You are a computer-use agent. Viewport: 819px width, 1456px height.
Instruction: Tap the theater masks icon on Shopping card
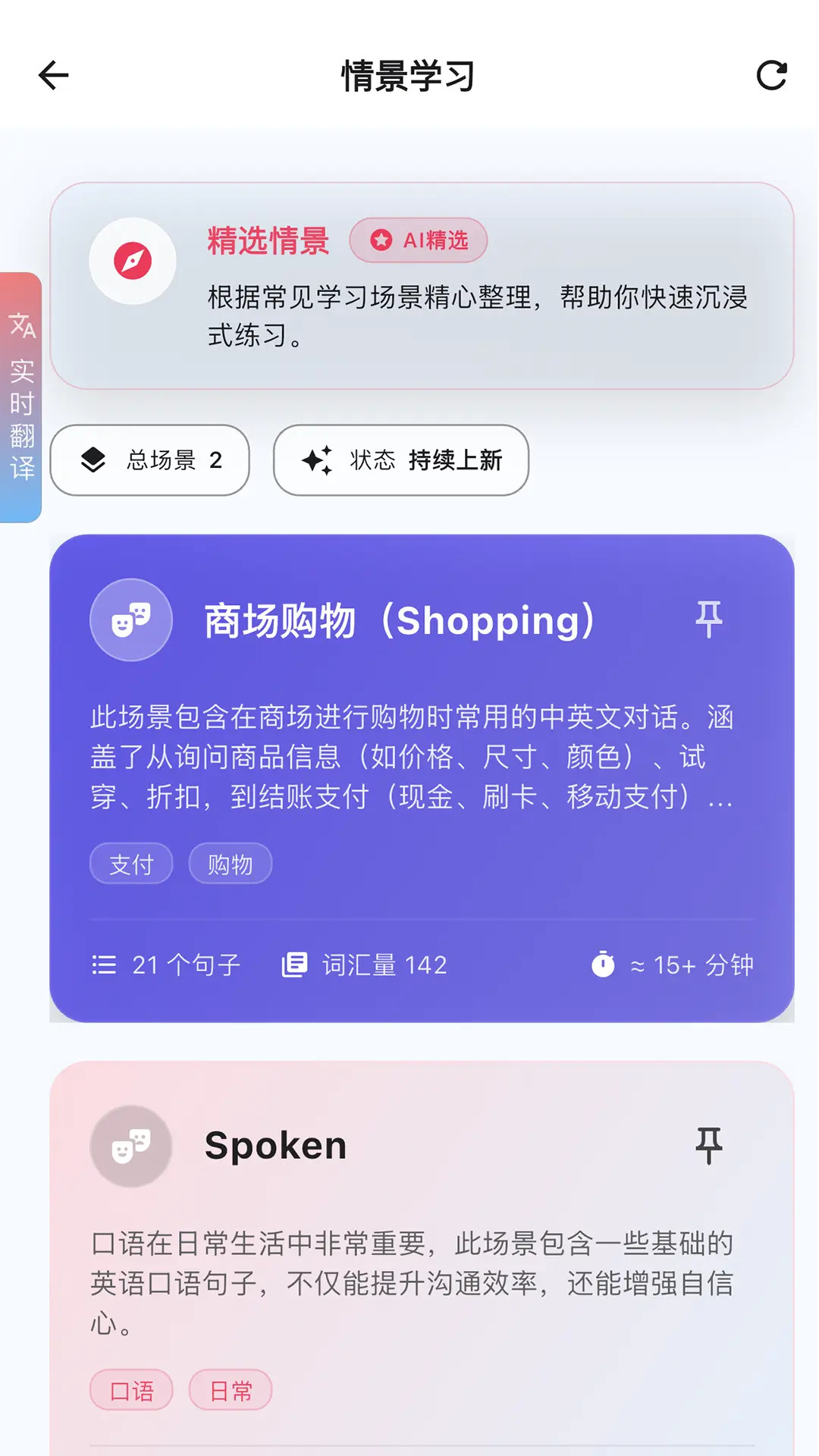coord(130,620)
